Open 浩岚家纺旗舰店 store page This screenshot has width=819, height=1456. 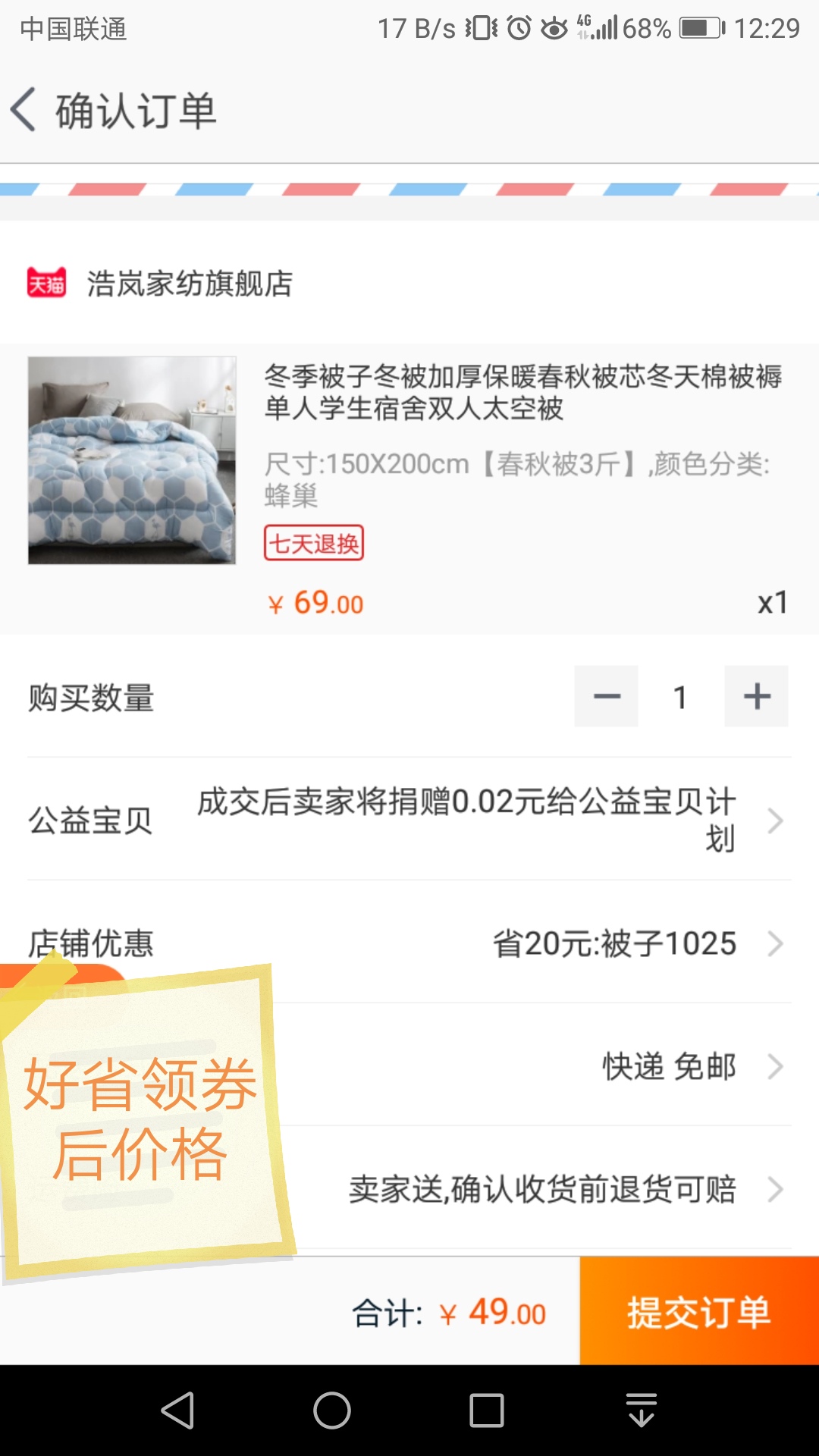(190, 284)
